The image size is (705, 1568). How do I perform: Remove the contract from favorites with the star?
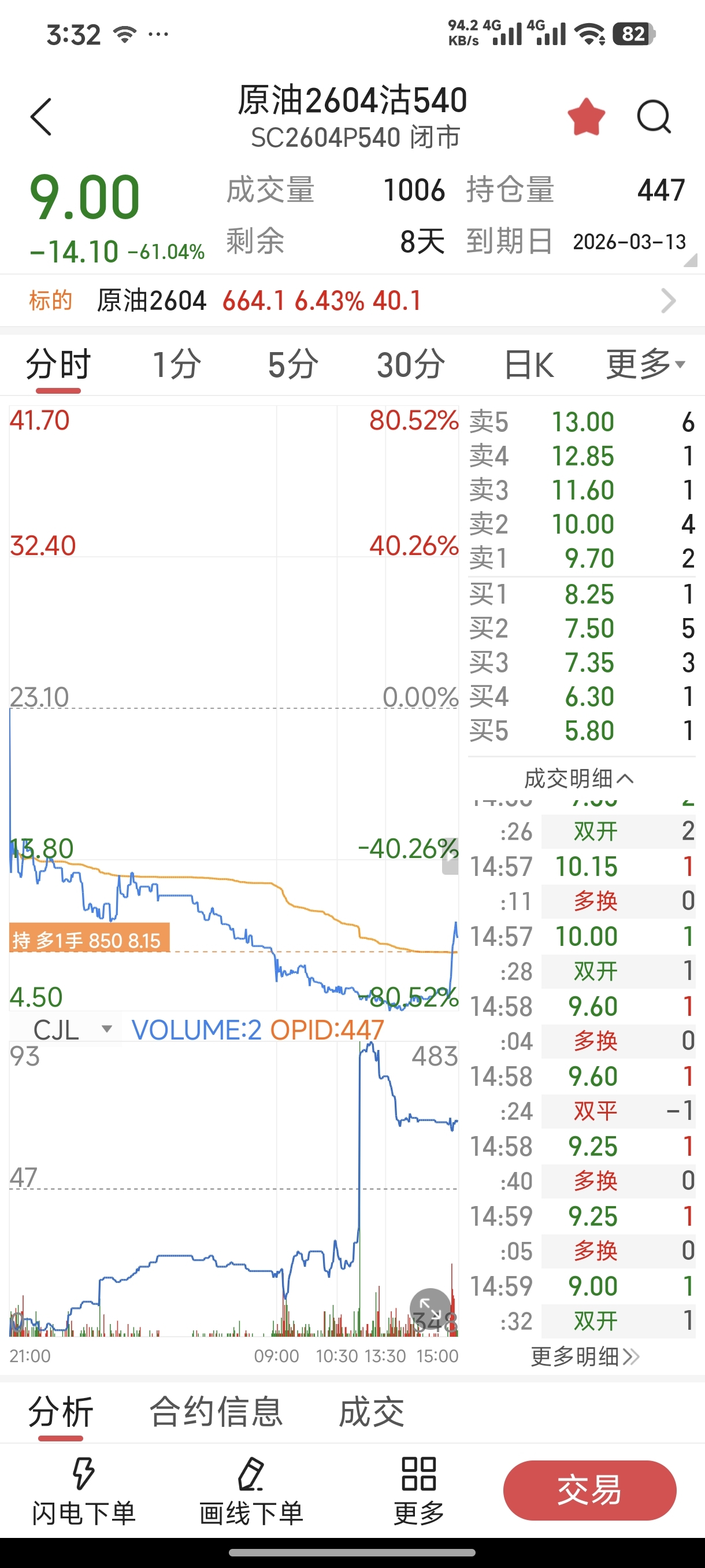pyautogui.click(x=587, y=116)
